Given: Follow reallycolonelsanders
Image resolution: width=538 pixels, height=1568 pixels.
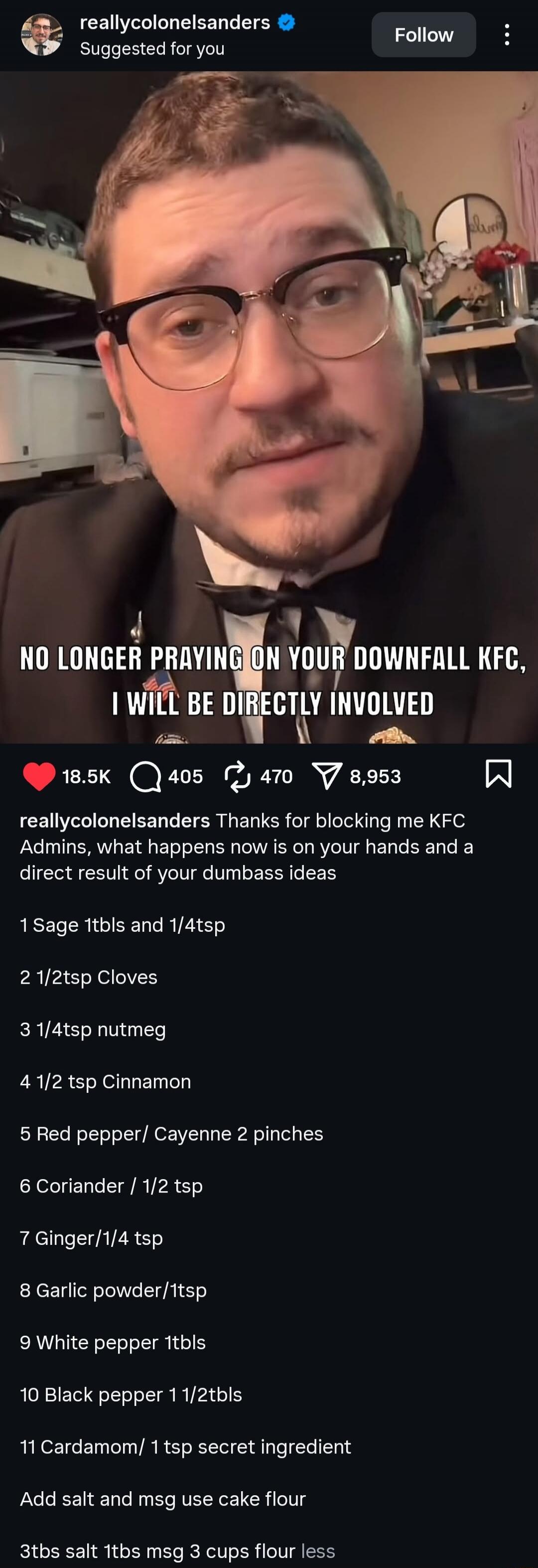Looking at the screenshot, I should tap(423, 35).
